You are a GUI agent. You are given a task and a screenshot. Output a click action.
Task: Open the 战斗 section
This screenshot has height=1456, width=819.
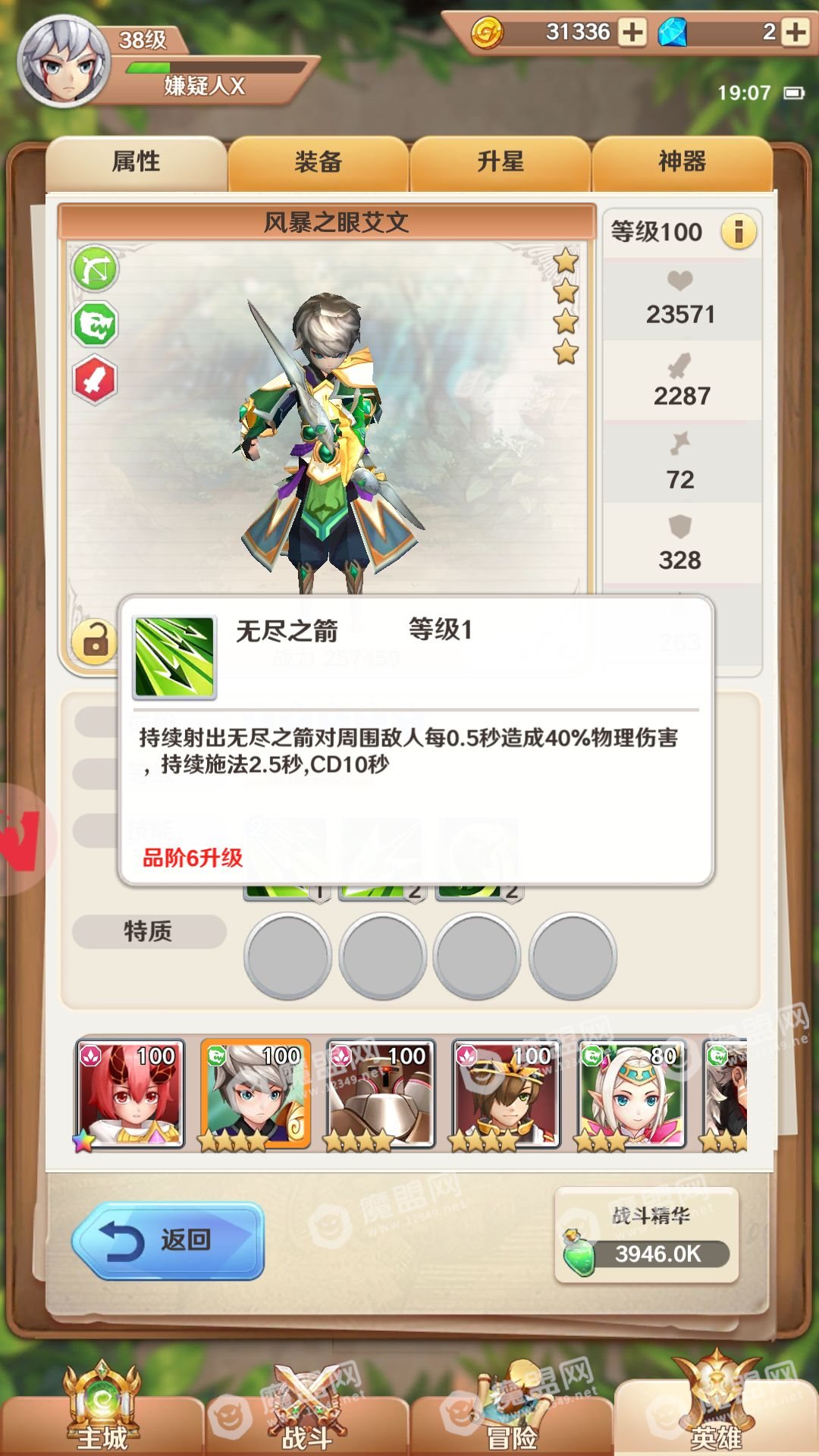coord(307,1410)
